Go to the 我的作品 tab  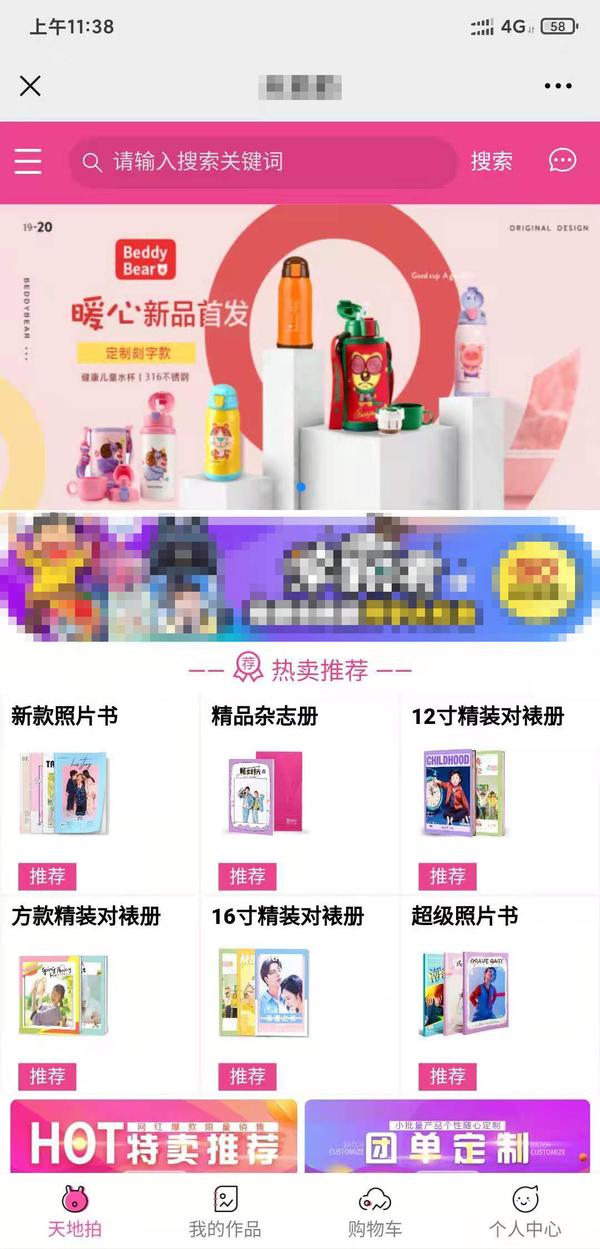pos(225,1212)
